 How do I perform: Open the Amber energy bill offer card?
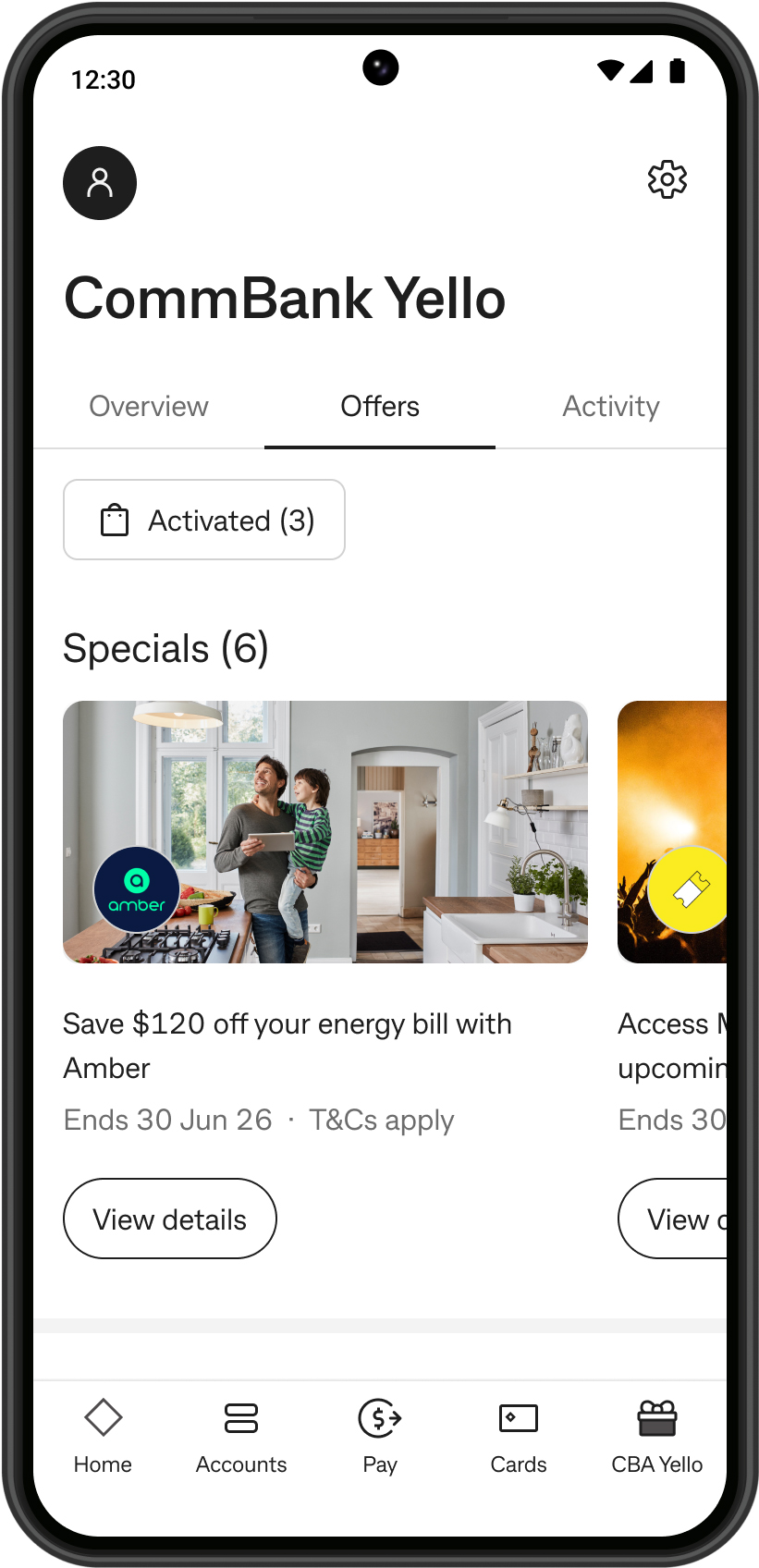coord(325,832)
